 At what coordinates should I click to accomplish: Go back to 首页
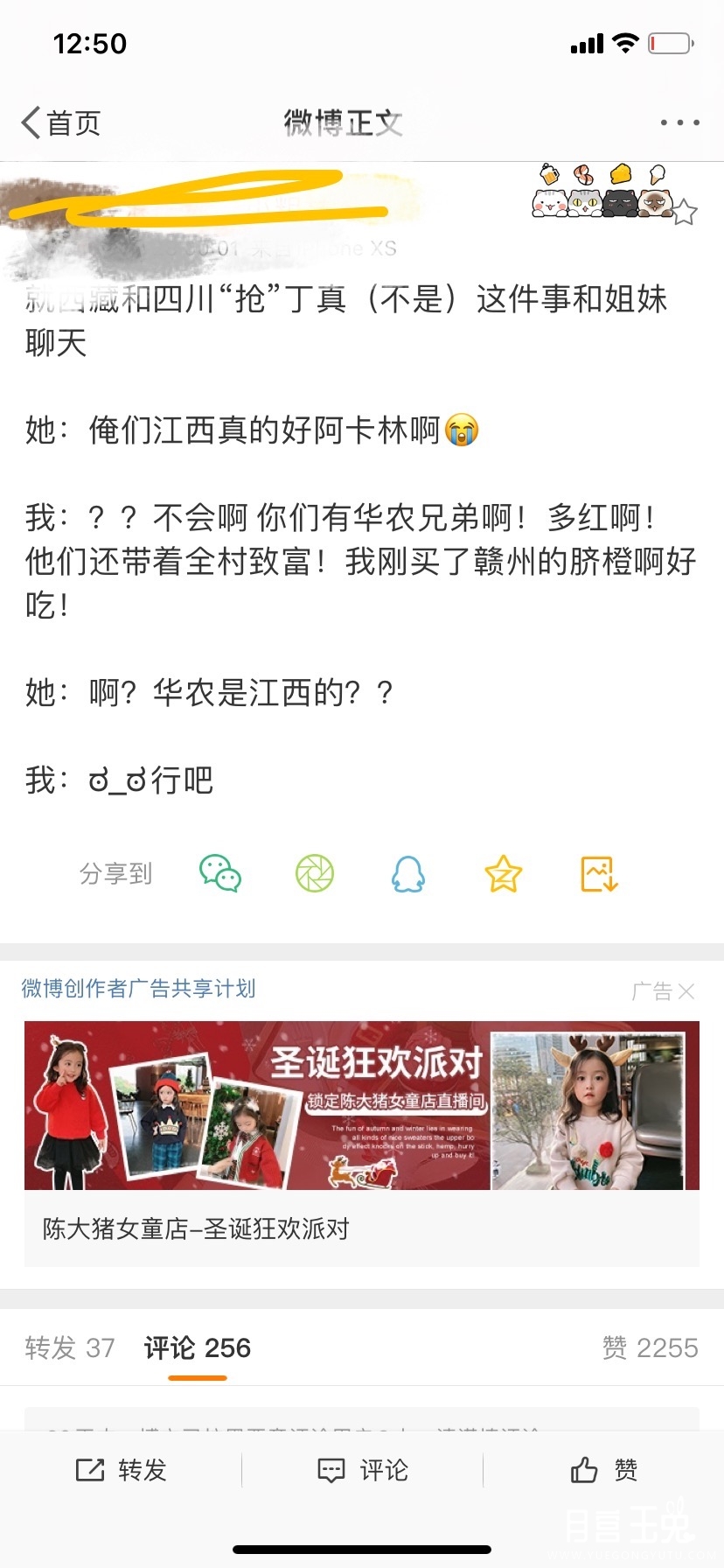pos(61,122)
